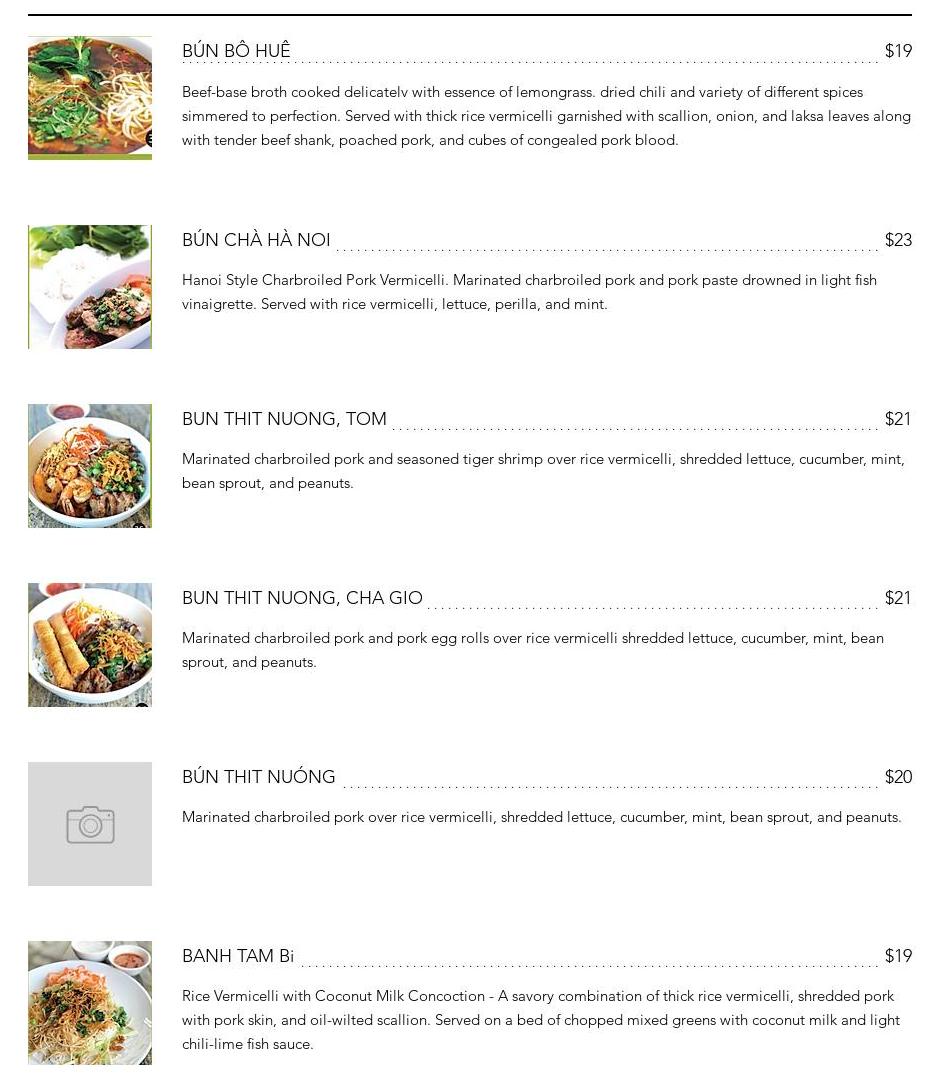Open the BÚN BÒ HUÊ dish
The width and height of the screenshot is (945, 1081).
(236, 51)
